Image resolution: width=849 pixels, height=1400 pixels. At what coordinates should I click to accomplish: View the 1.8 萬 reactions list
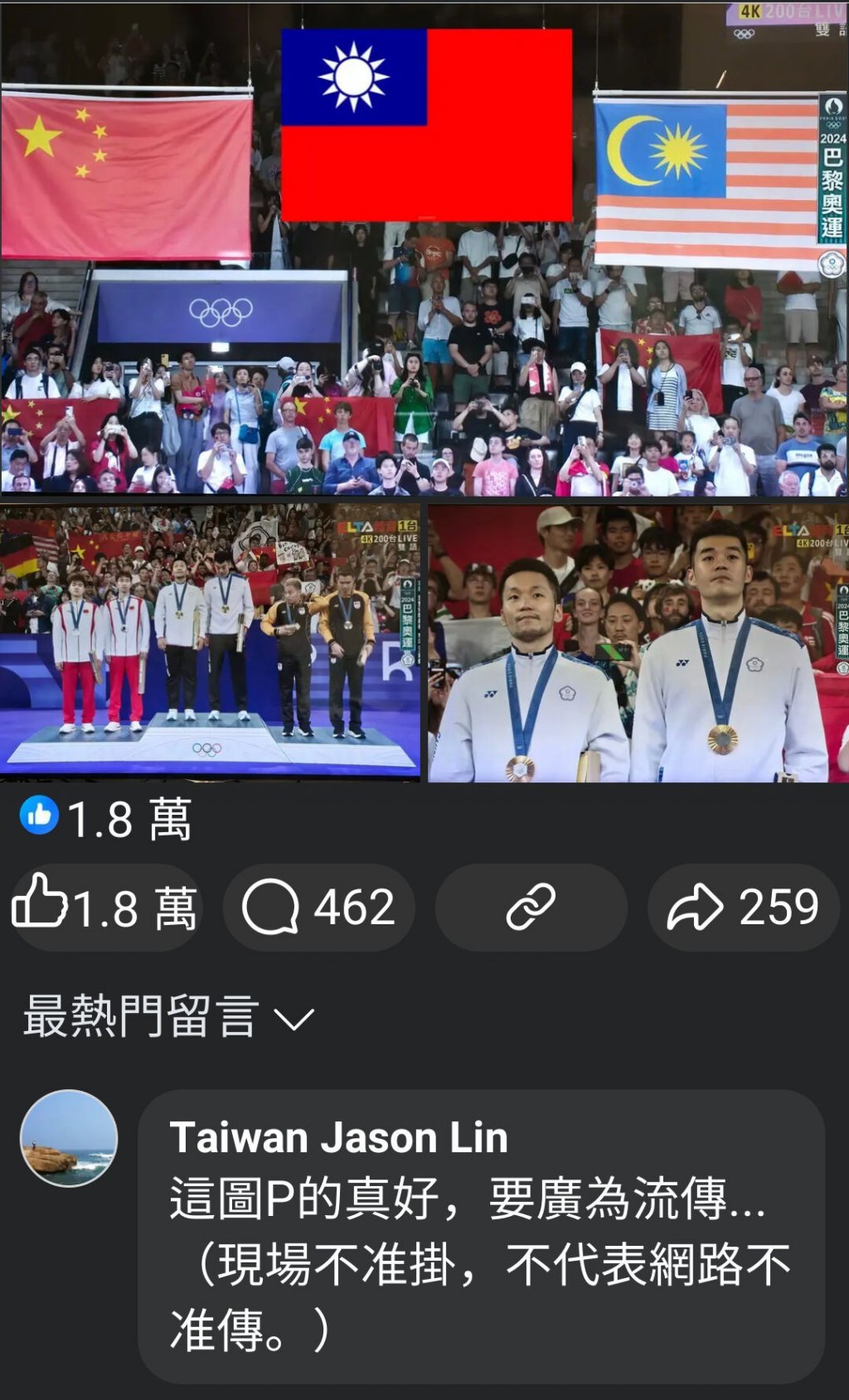point(106,819)
